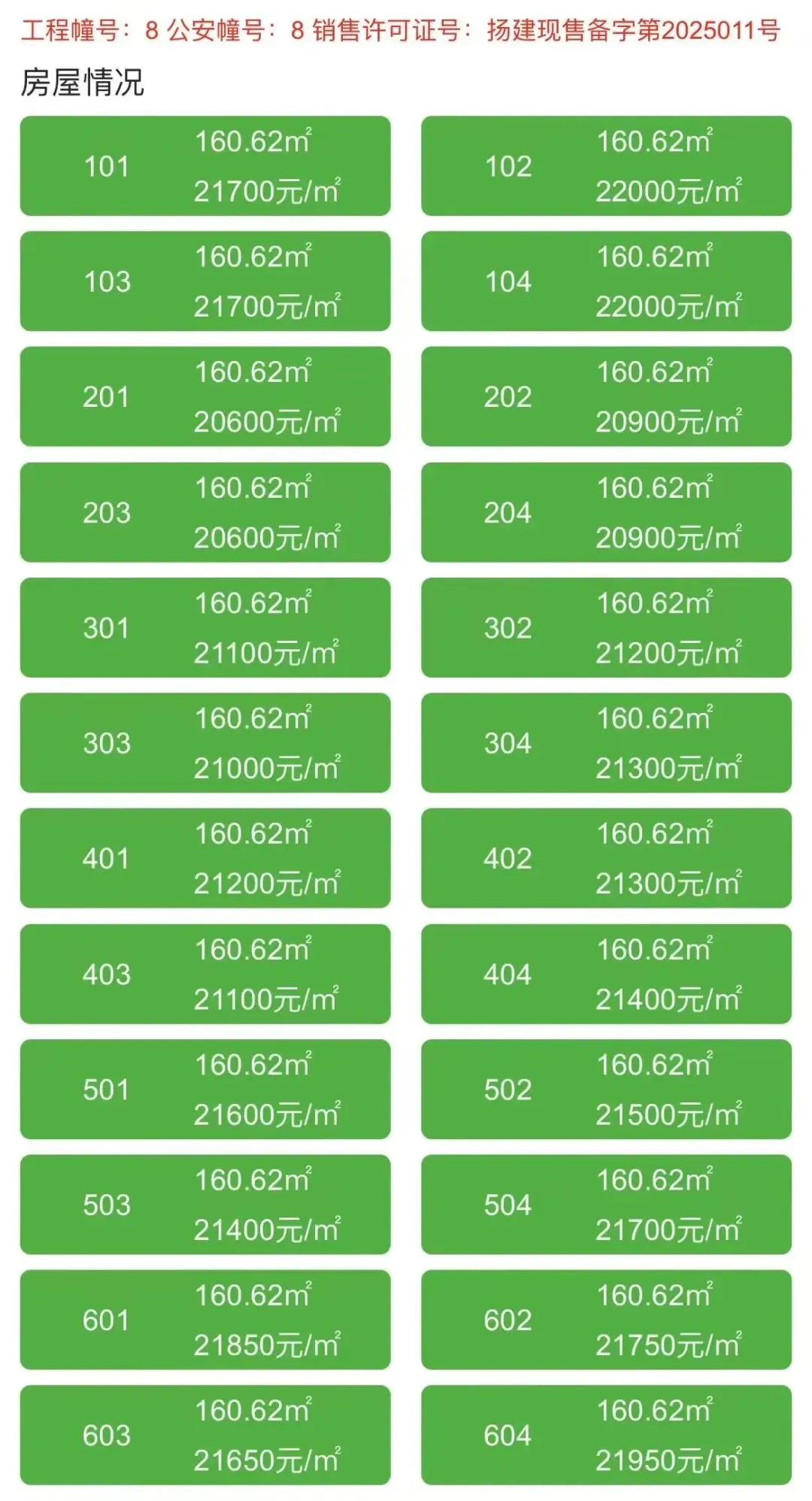Select unit 401 card
The image size is (812, 1501).
pyautogui.click(x=205, y=859)
